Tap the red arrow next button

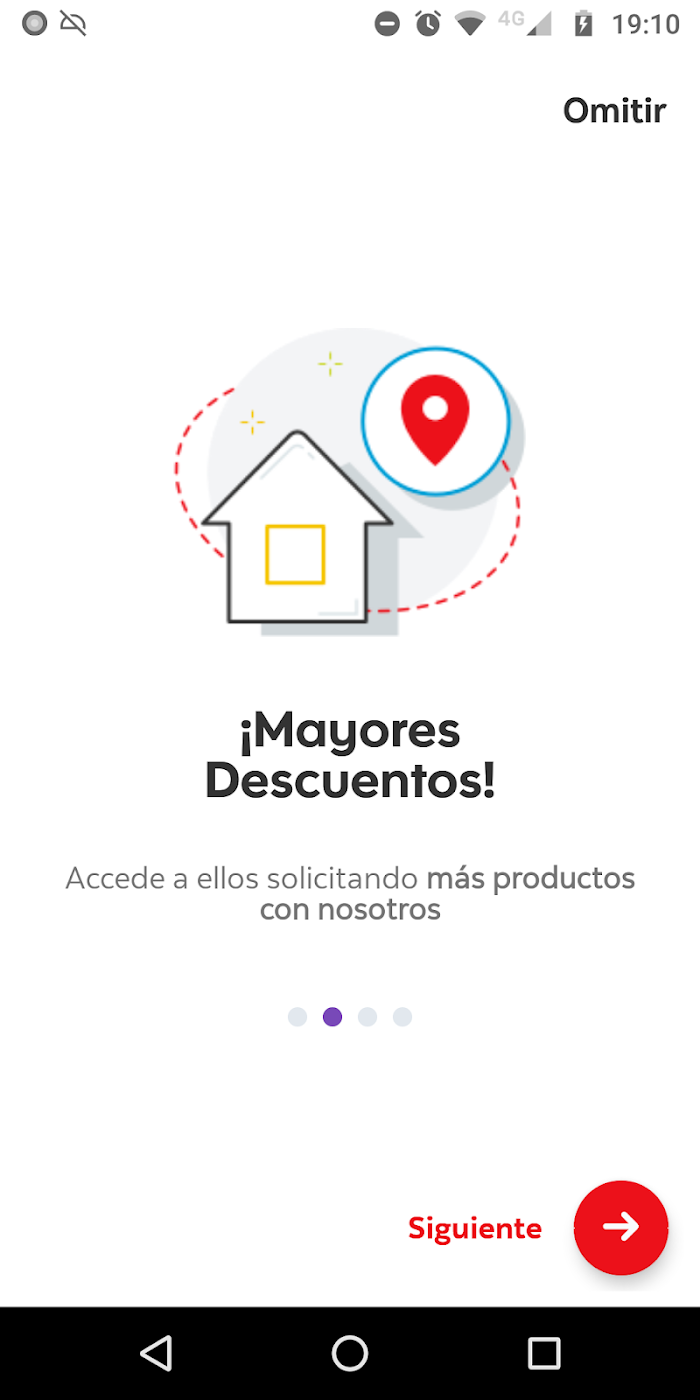[620, 1227]
